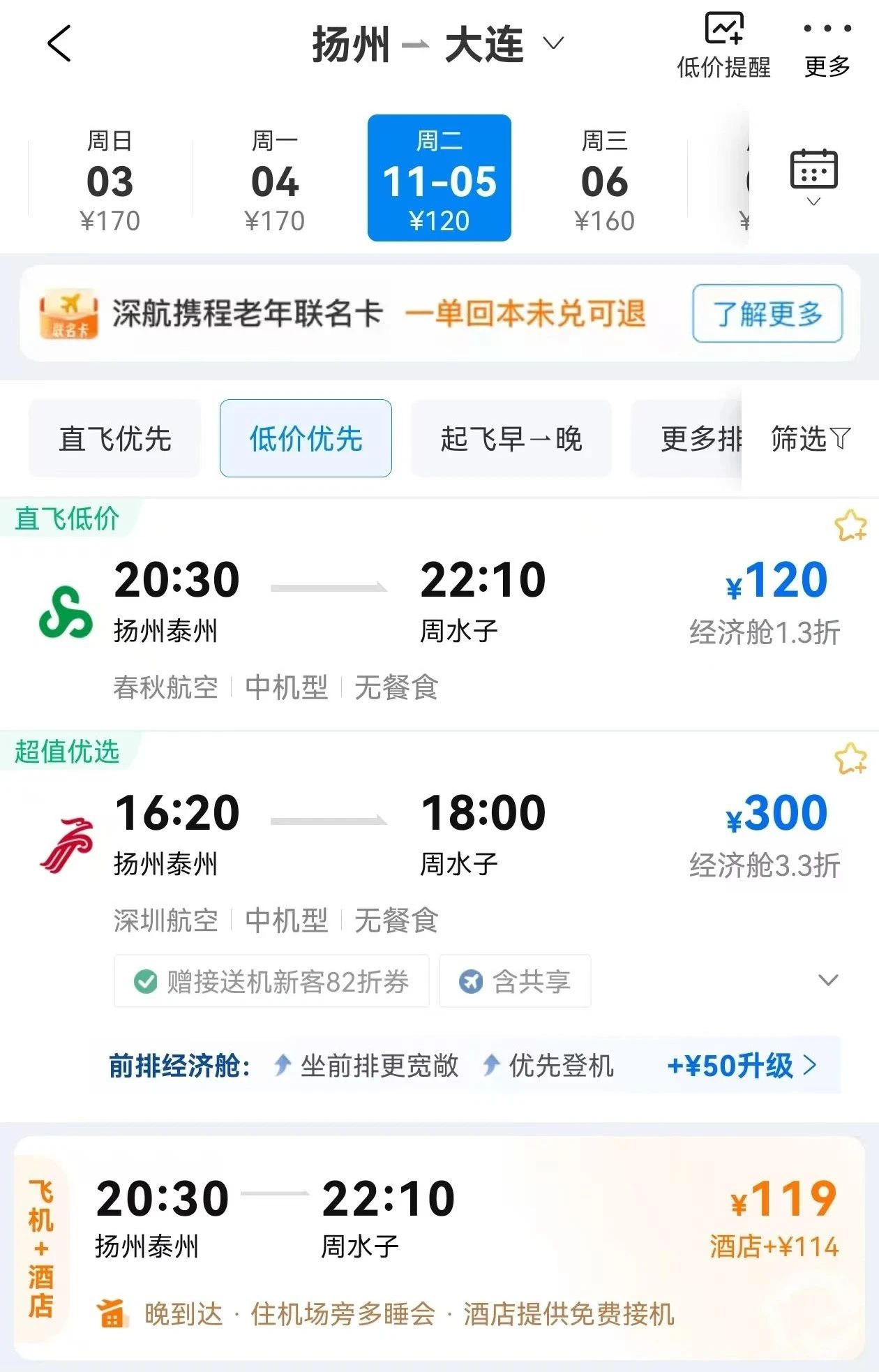879x1372 pixels.
Task: Open the calendar date picker
Action: pos(813,176)
